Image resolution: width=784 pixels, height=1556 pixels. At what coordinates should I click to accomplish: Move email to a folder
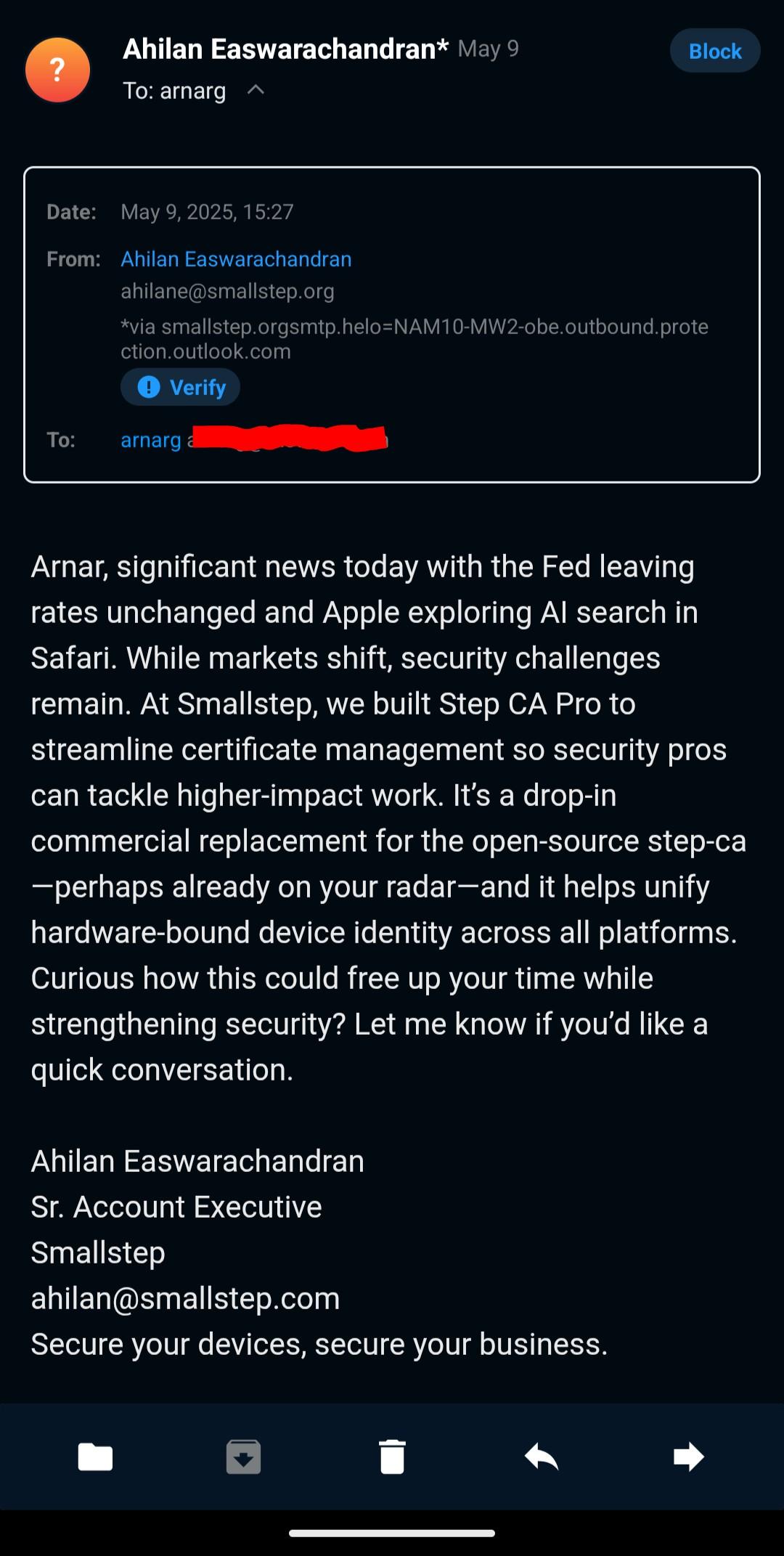pyautogui.click(x=95, y=1457)
